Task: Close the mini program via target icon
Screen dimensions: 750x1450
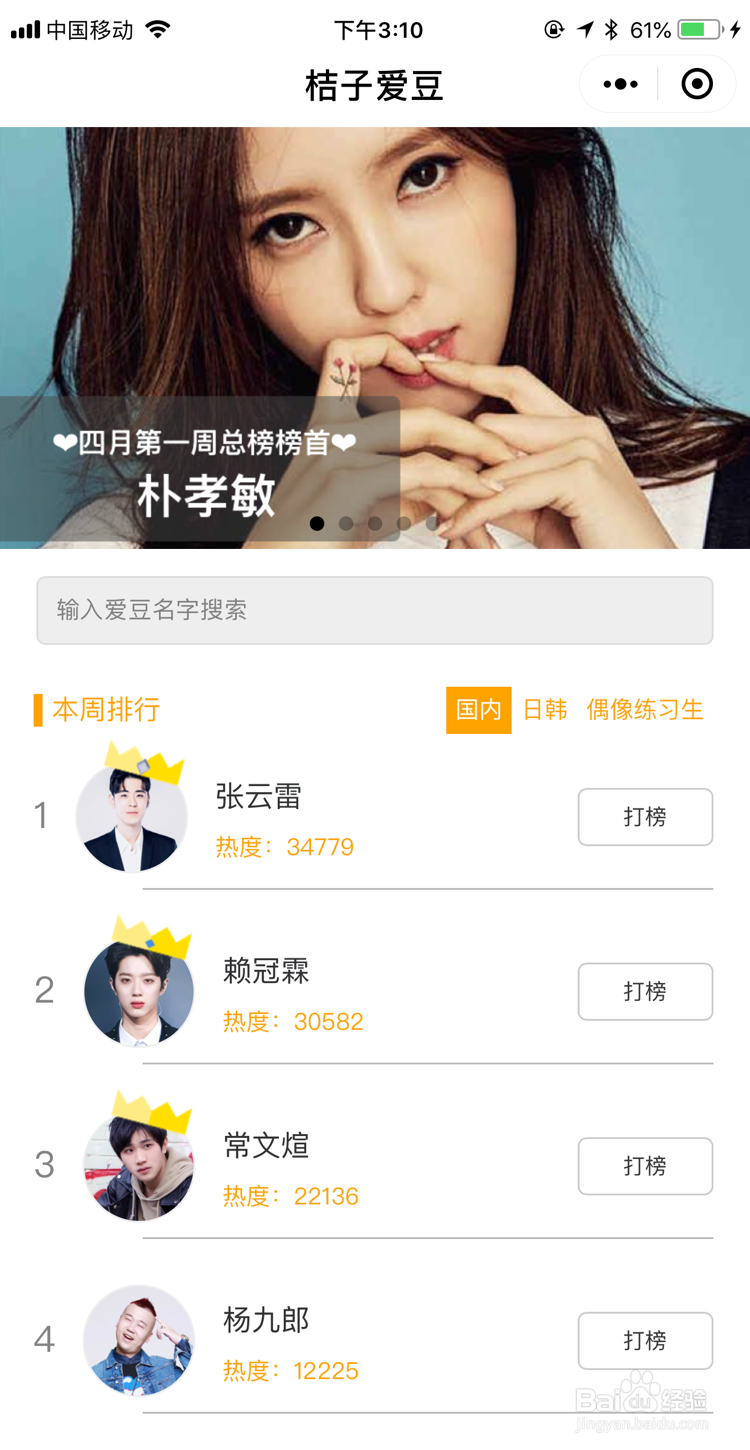Action: tap(697, 84)
